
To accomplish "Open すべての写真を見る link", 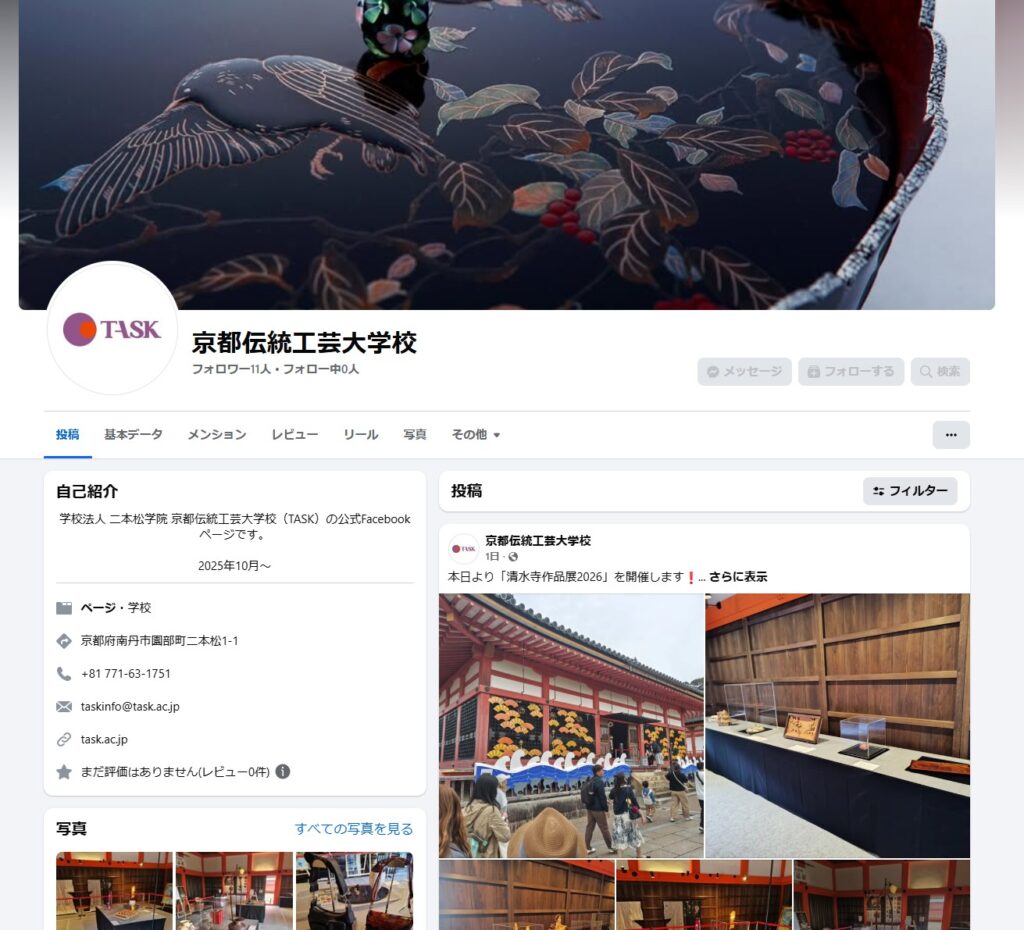I will click(354, 829).
